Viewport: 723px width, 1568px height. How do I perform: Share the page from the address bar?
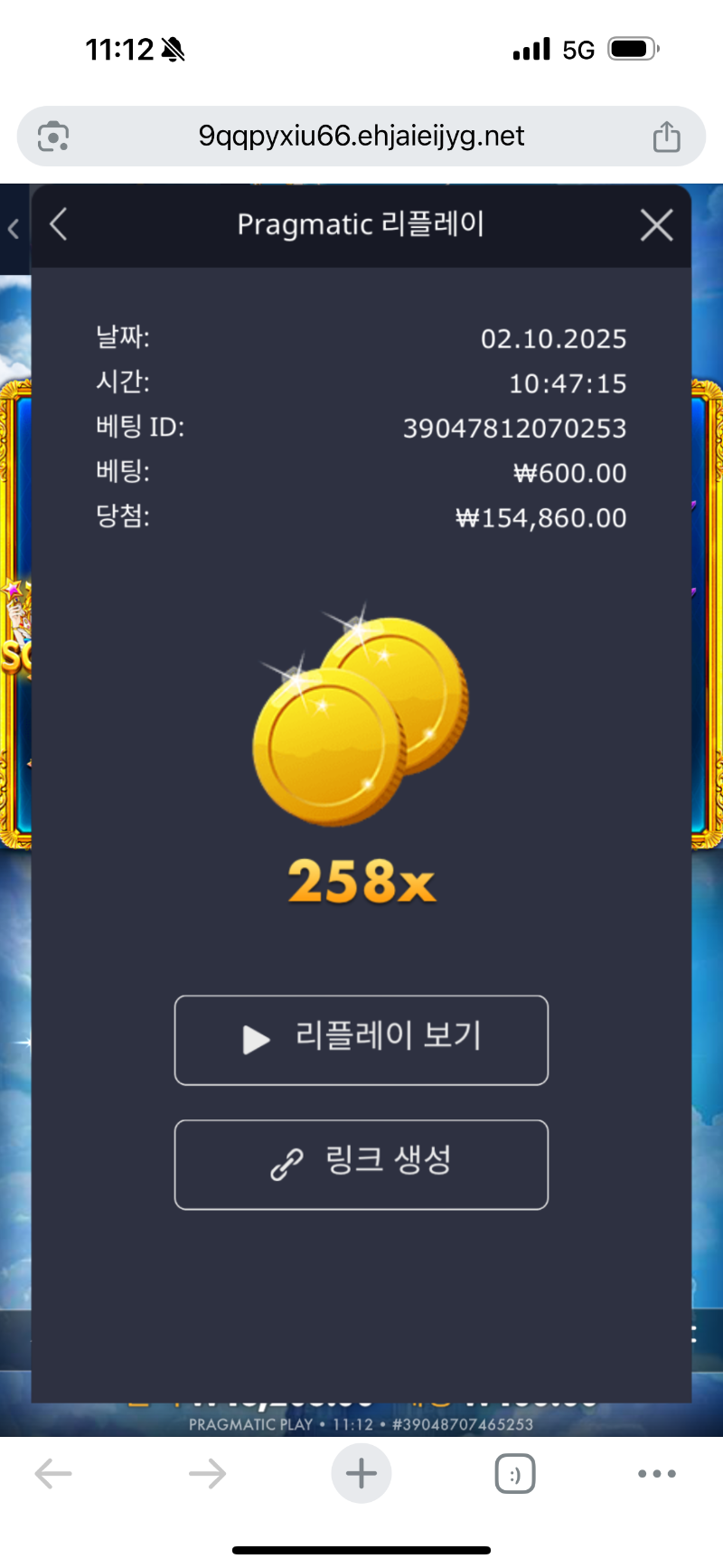coord(666,137)
